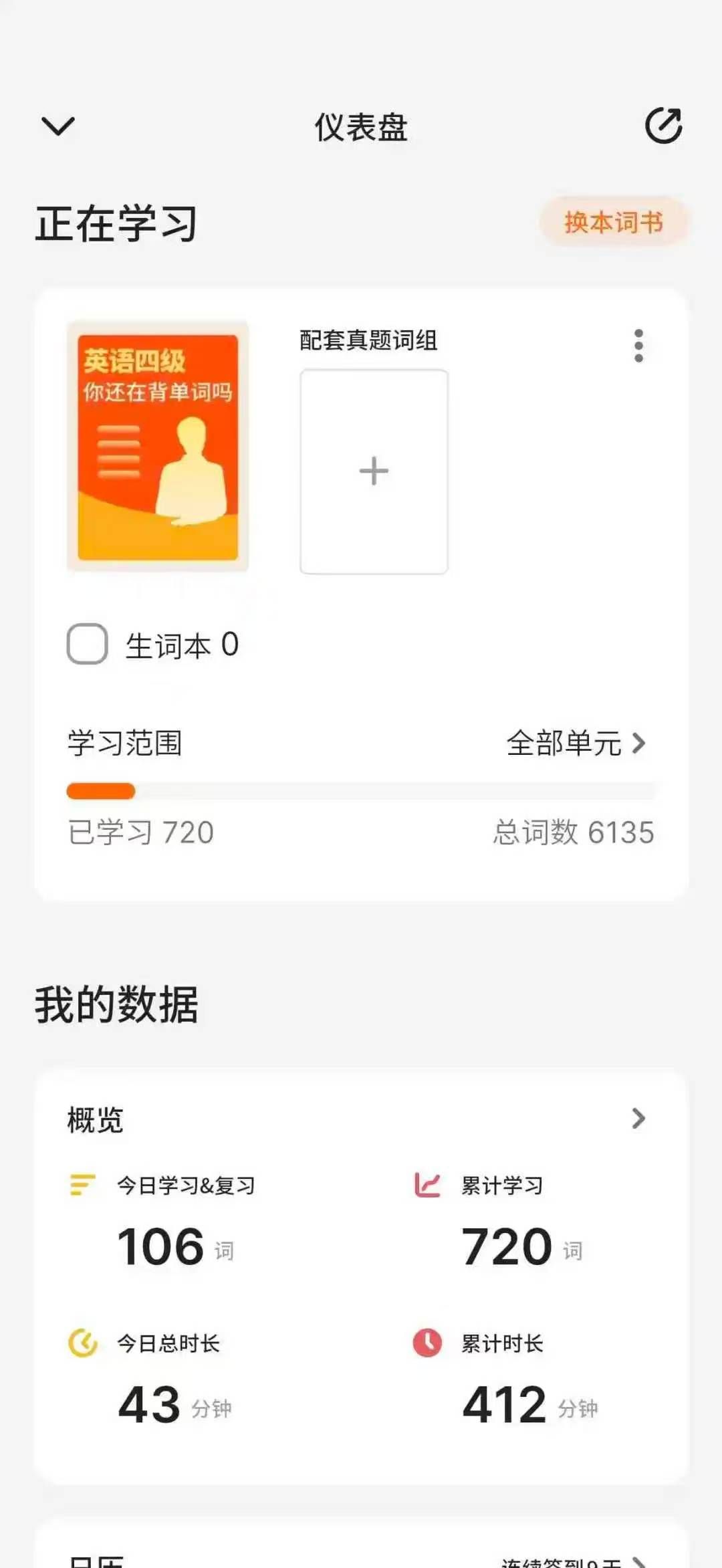Expand the 概览 data overview

click(638, 1119)
